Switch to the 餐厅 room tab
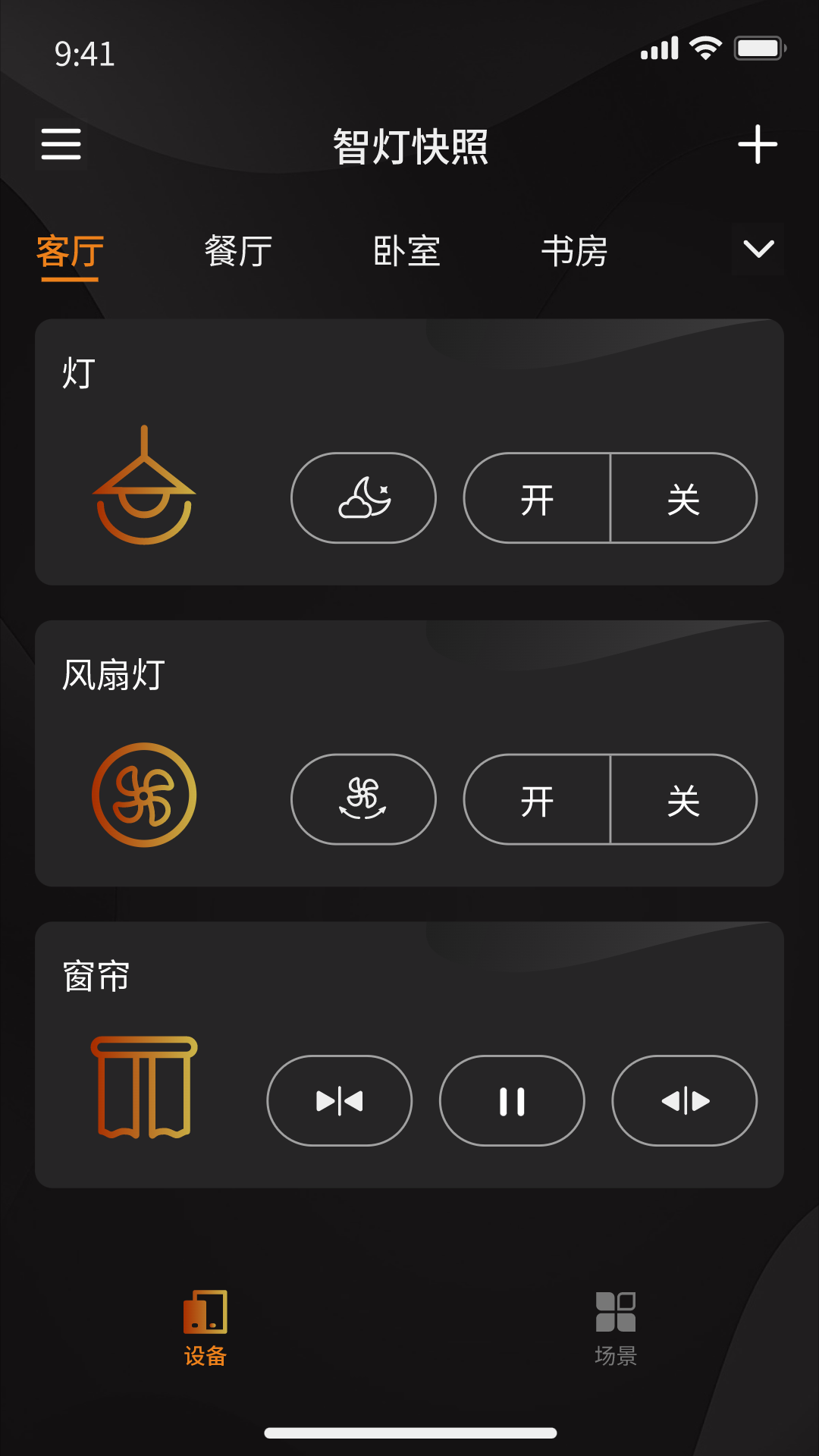Image resolution: width=819 pixels, height=1456 pixels. click(238, 251)
